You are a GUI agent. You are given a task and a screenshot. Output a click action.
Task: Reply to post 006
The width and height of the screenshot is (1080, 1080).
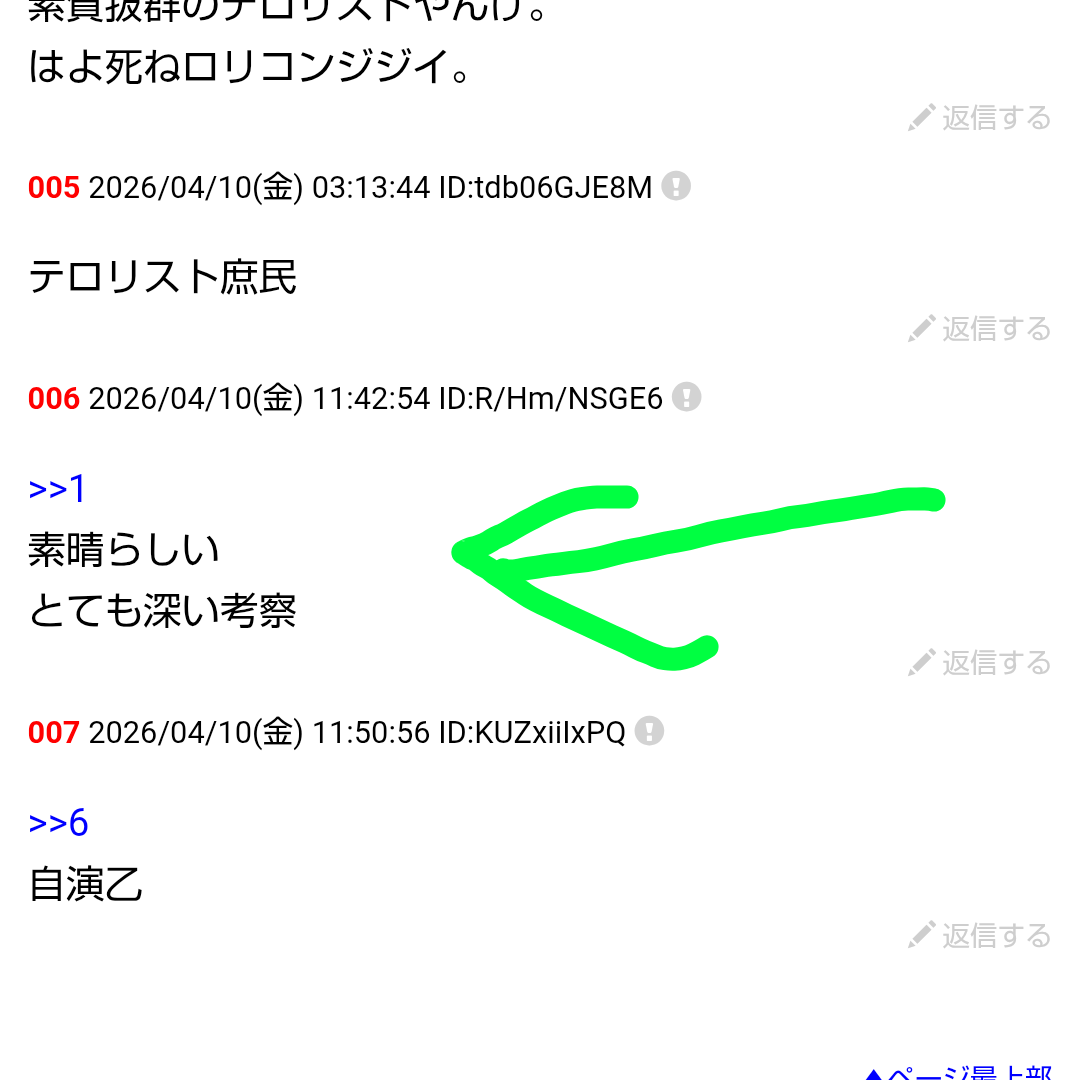[x=980, y=663]
